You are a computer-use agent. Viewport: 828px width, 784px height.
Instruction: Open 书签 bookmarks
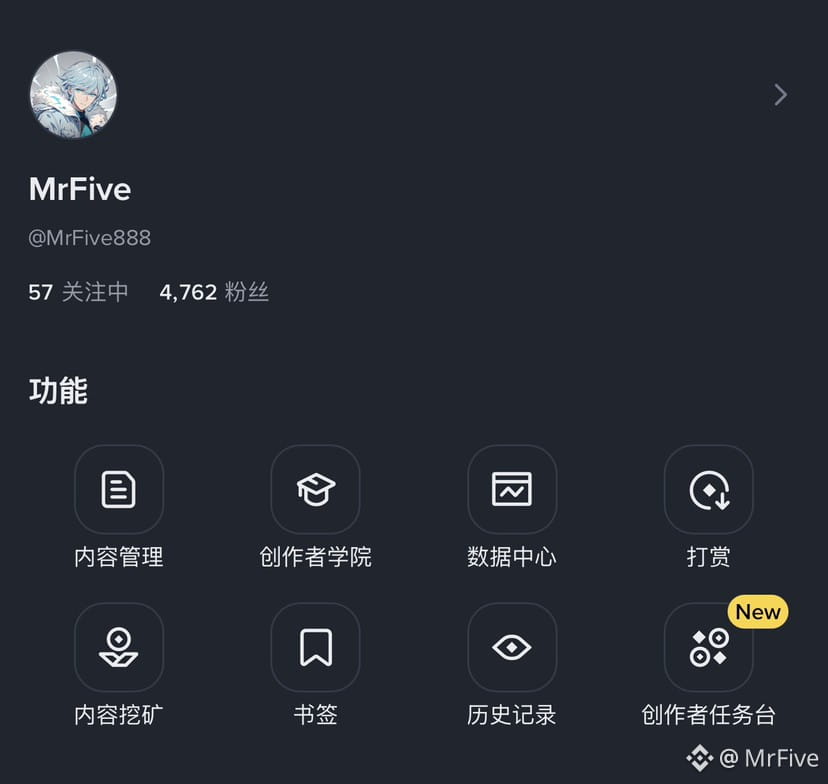[315, 647]
